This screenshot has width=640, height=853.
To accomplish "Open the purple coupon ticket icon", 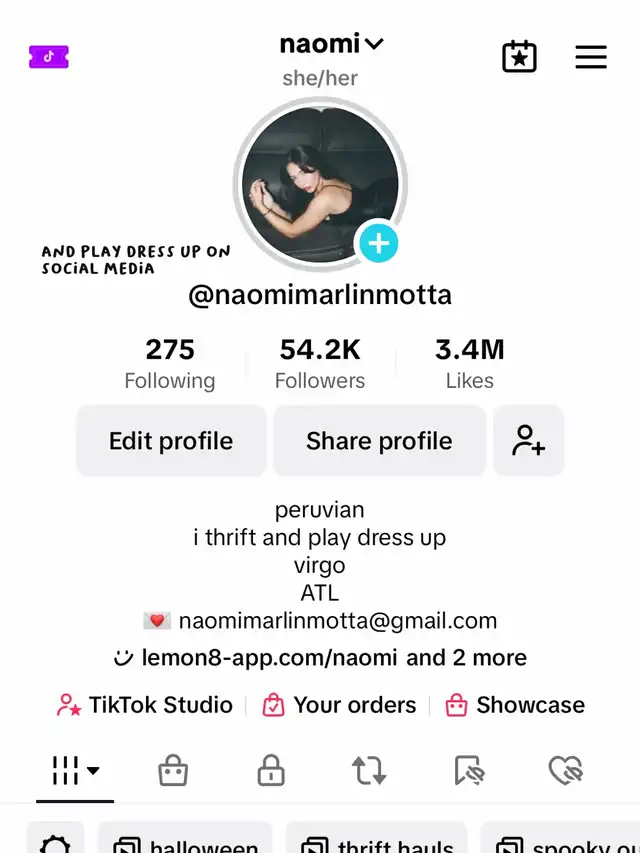I will coord(49,57).
